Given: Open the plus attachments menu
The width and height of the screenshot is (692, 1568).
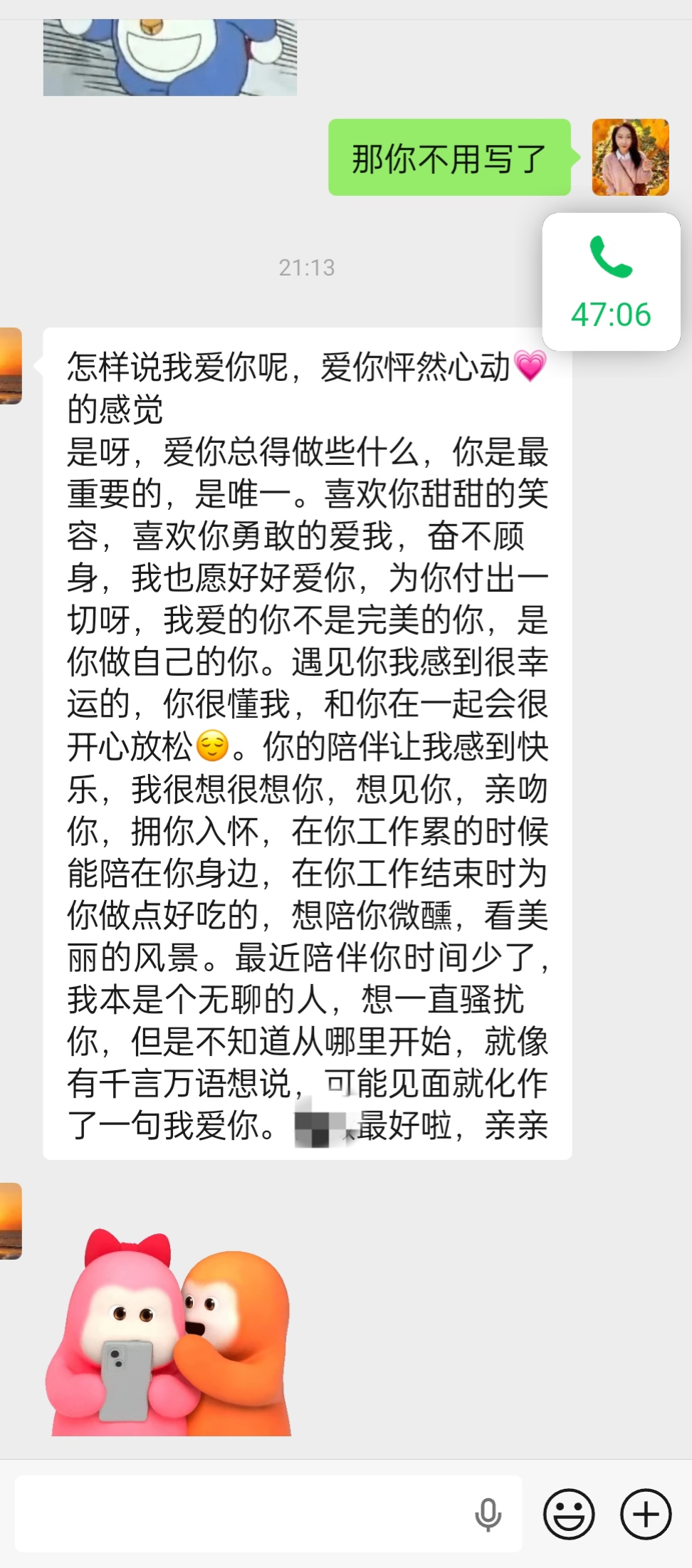Looking at the screenshot, I should tap(646, 1514).
